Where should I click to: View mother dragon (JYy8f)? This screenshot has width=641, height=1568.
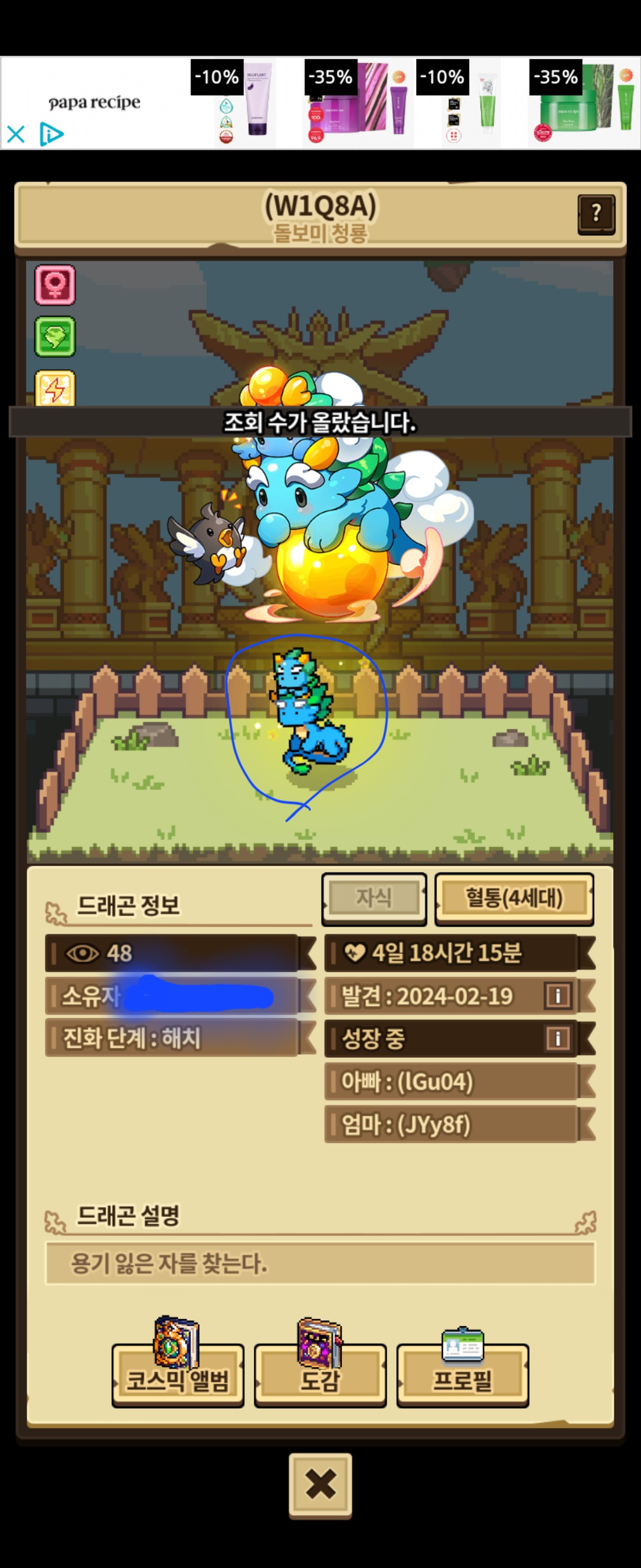(451, 1124)
